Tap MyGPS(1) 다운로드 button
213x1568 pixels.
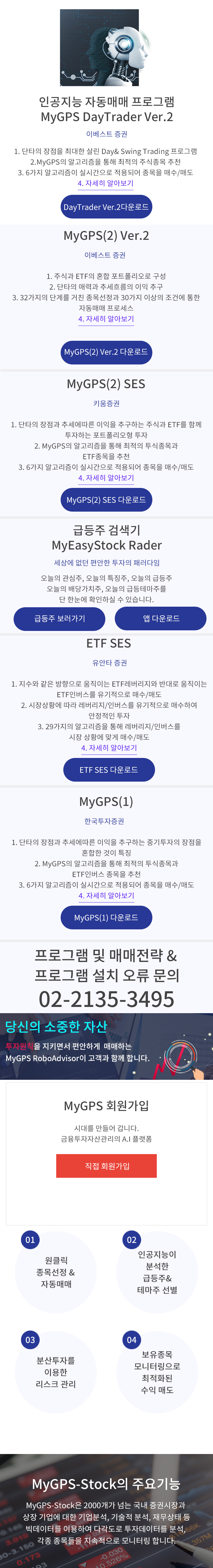click(x=106, y=917)
